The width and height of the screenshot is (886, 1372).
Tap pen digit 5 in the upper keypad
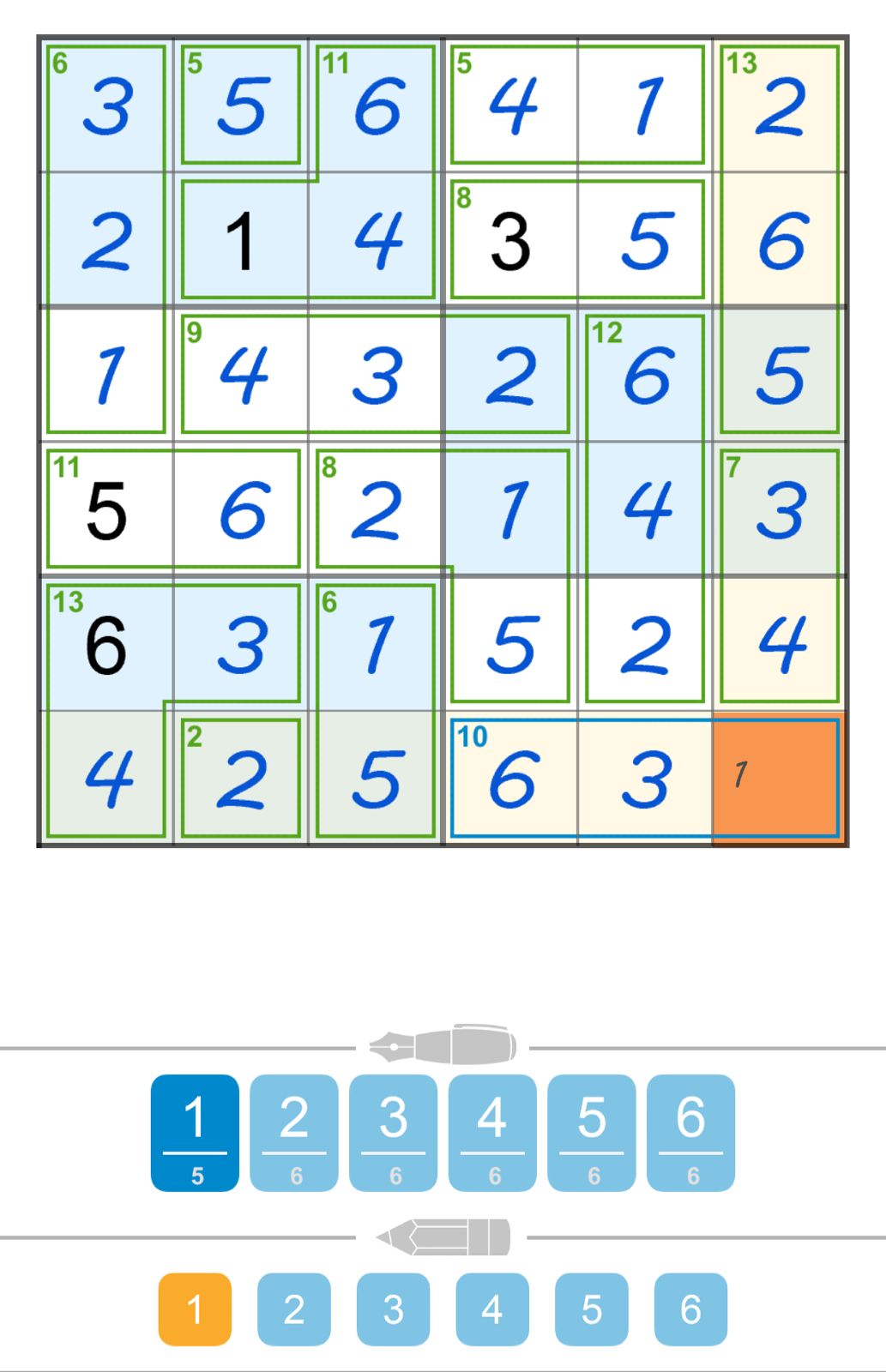592,1132
